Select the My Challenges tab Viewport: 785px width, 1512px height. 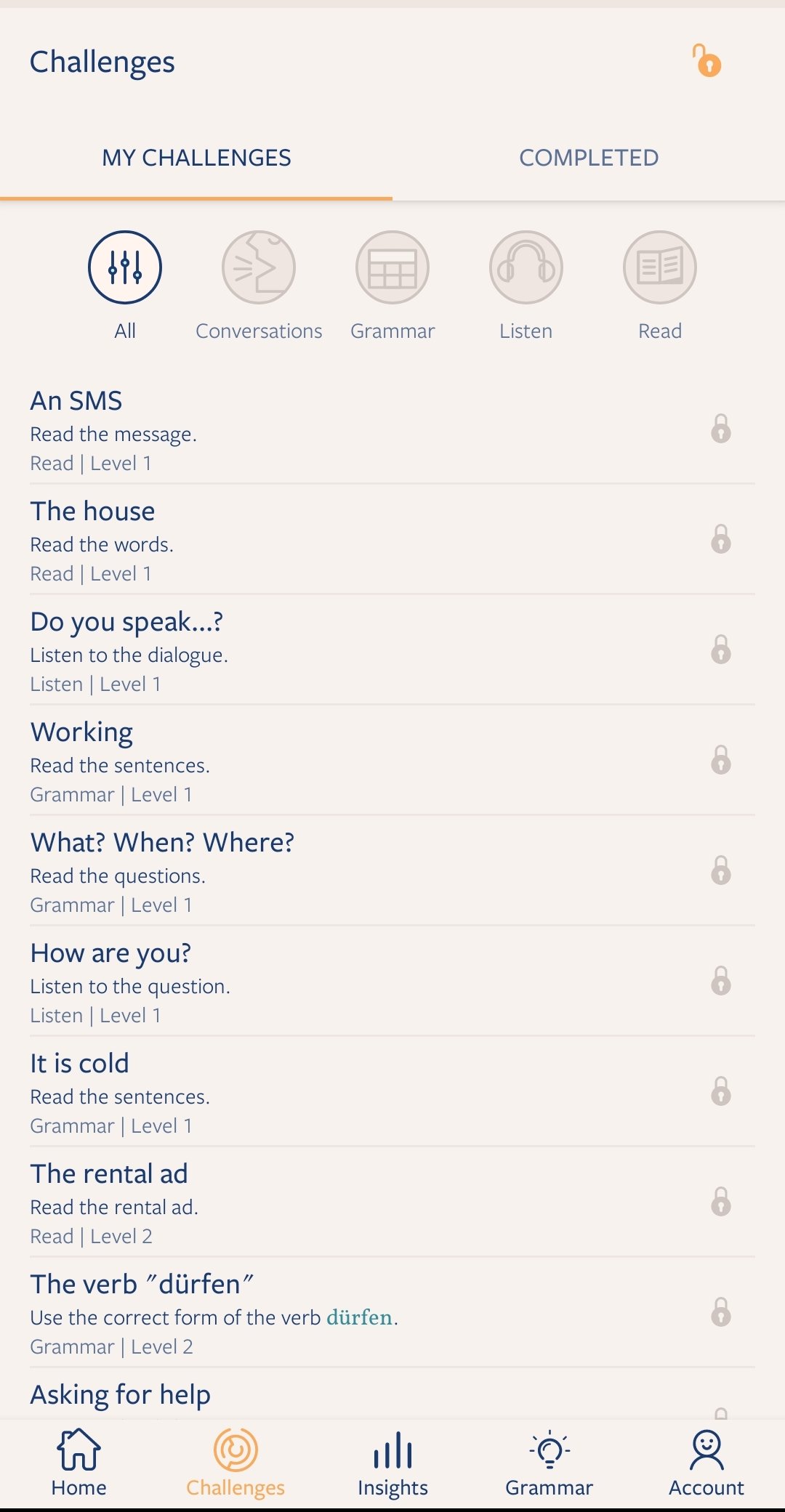pos(196,158)
